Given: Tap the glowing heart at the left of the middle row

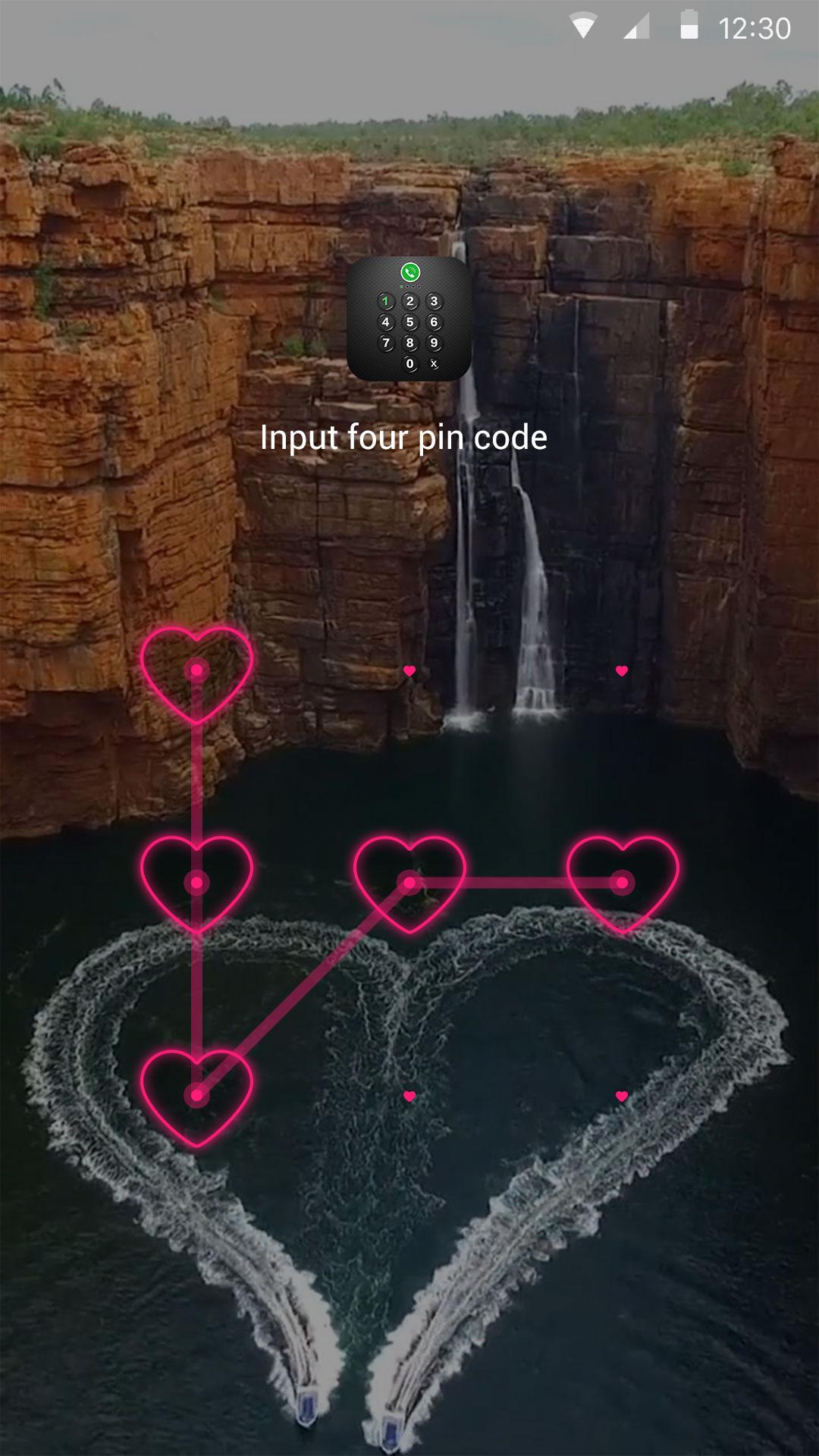Looking at the screenshot, I should [x=197, y=883].
